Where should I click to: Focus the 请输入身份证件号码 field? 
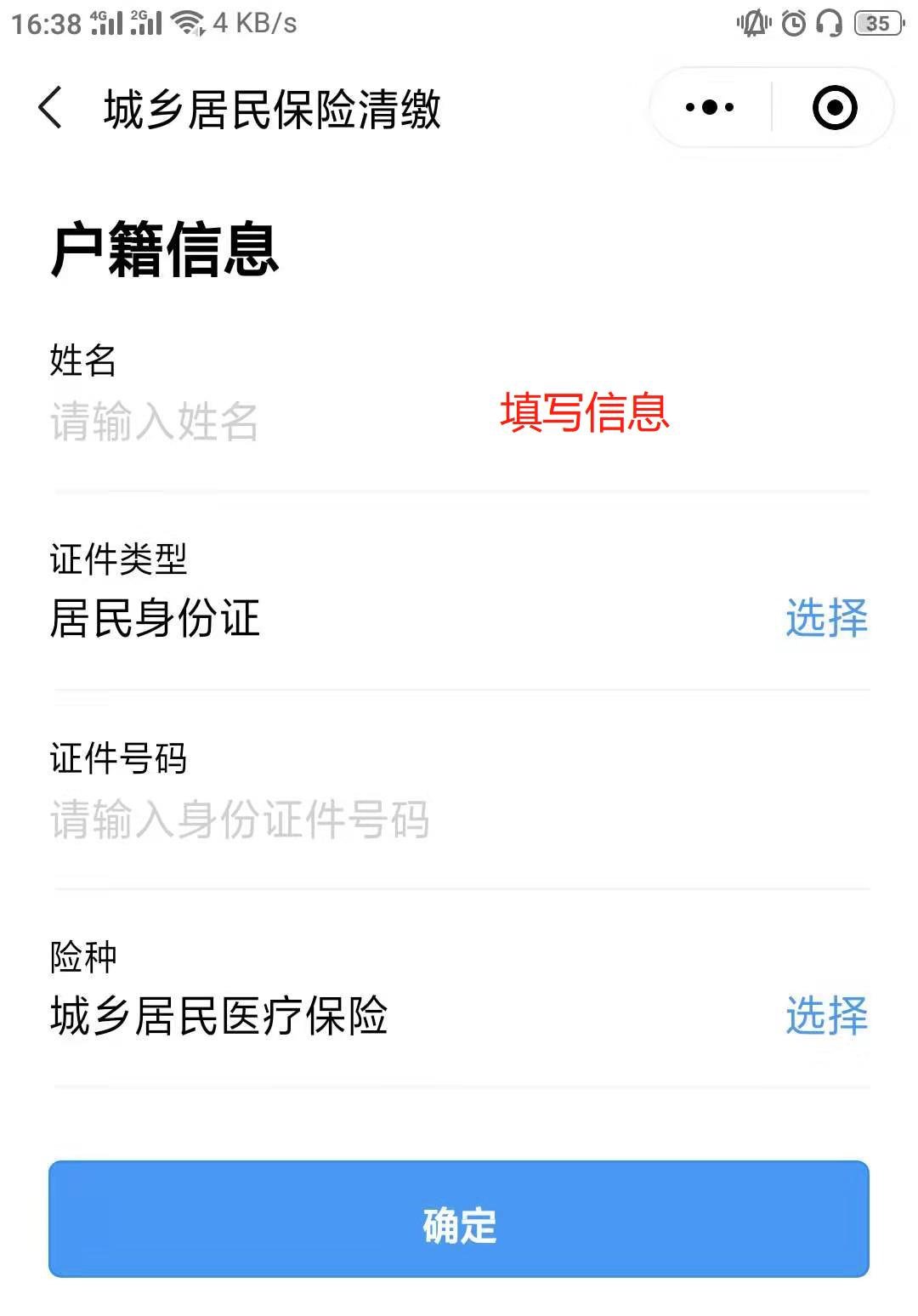(x=340, y=820)
